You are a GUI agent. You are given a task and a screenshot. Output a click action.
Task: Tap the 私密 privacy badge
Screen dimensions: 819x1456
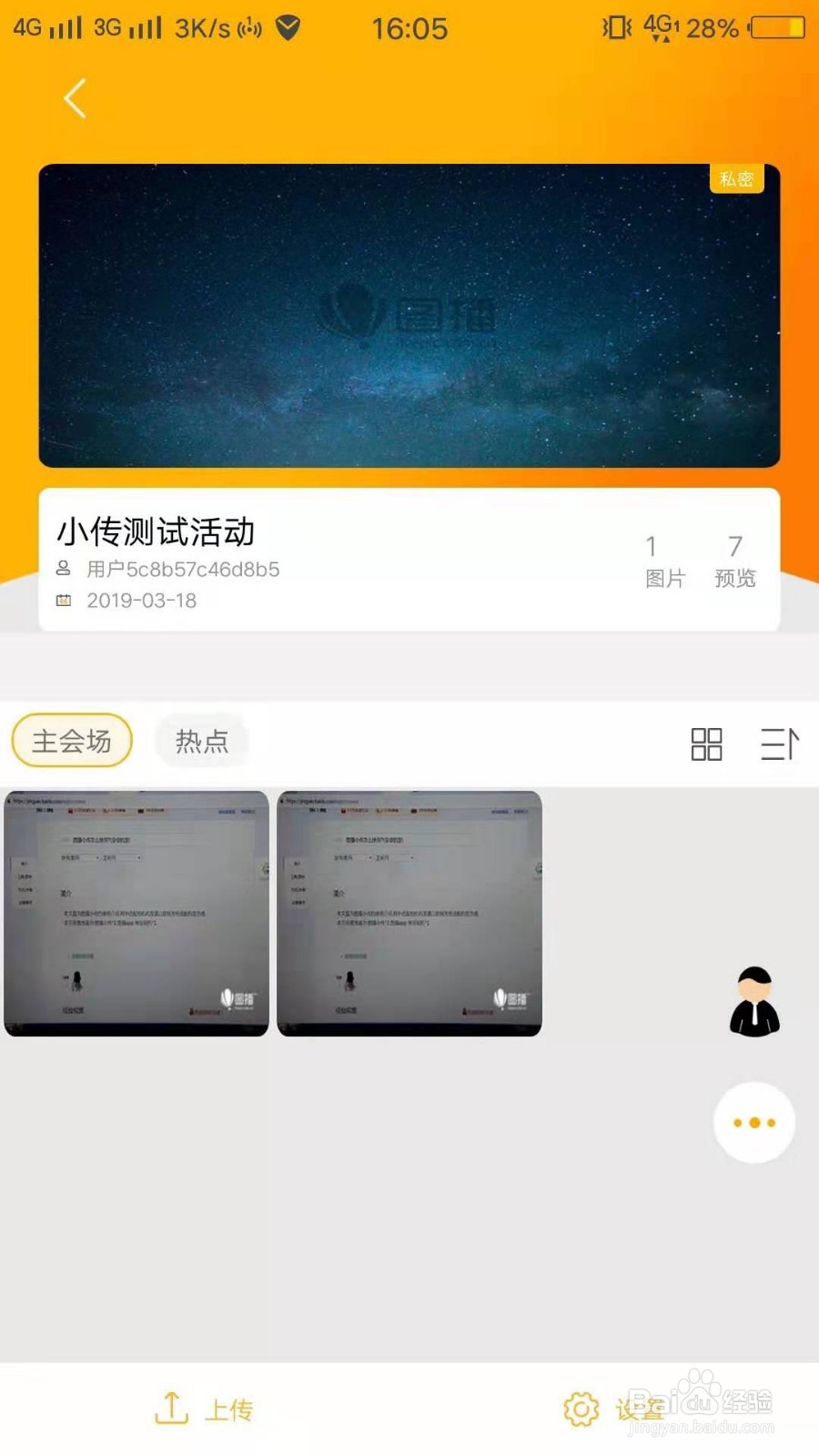point(736,180)
